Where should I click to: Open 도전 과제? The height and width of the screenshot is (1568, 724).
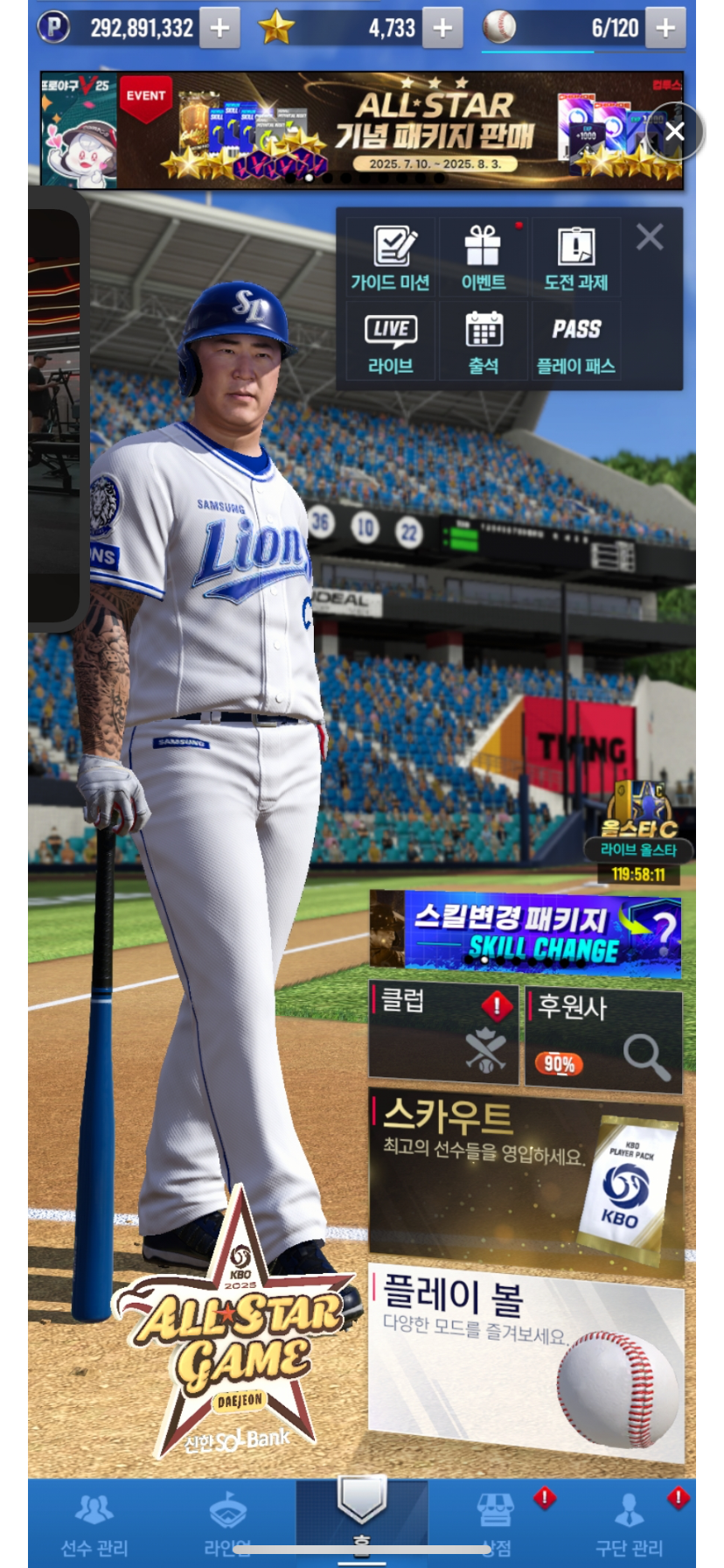point(575,256)
